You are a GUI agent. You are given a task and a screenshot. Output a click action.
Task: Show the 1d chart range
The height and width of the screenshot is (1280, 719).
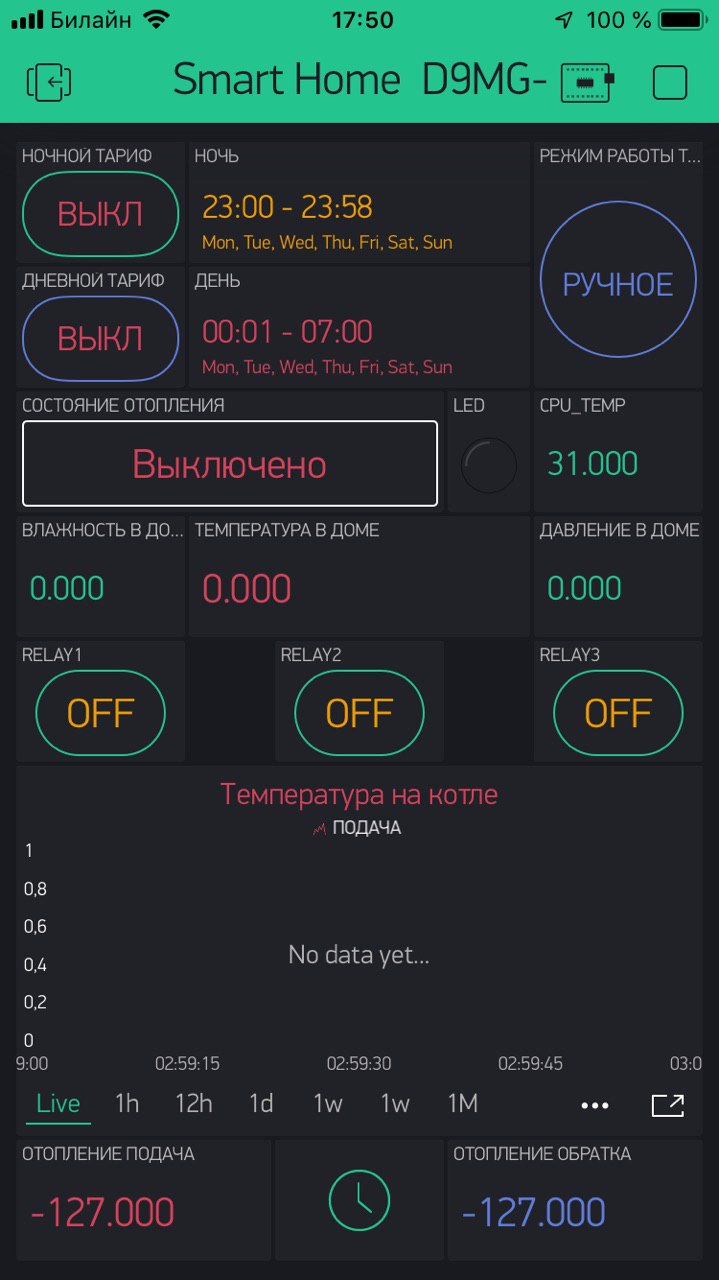click(x=261, y=1104)
